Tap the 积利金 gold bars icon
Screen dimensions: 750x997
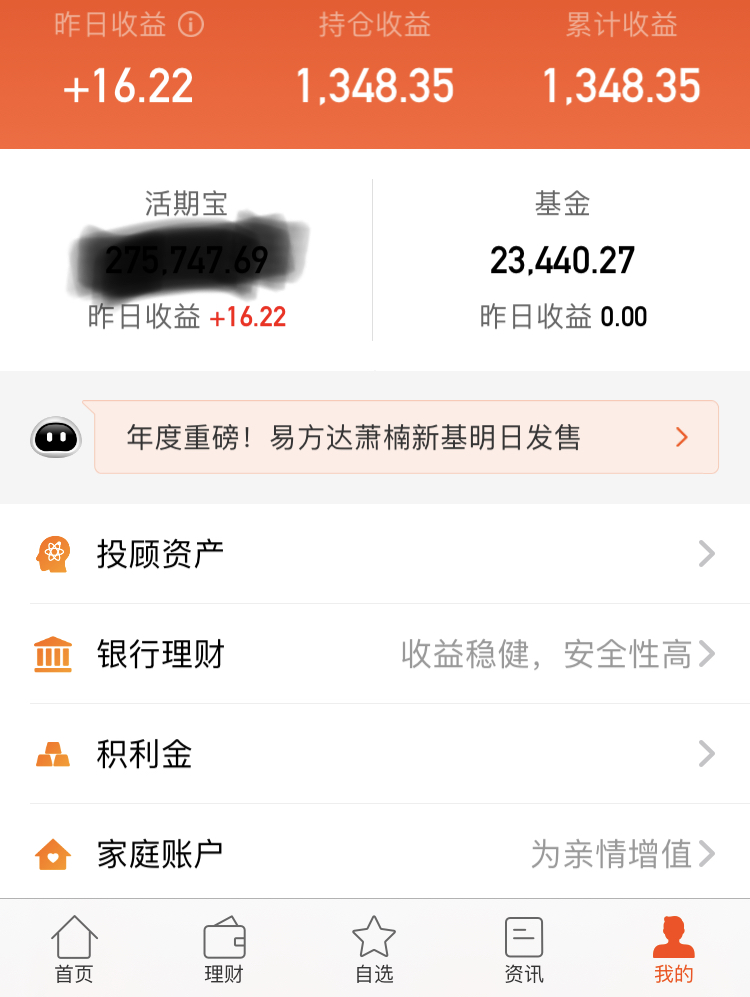[52, 754]
